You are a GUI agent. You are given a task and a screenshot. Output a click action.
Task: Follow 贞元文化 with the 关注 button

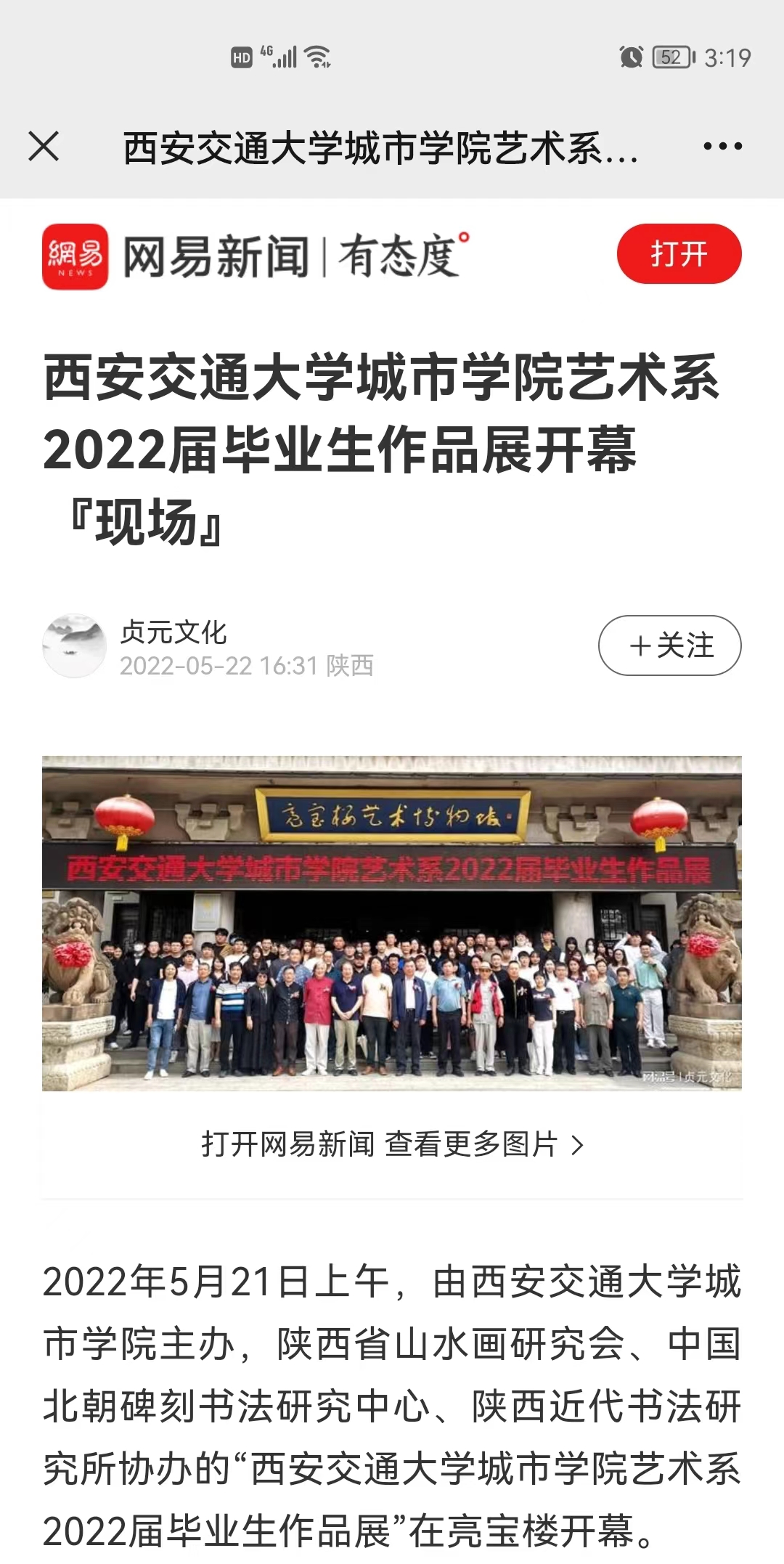[x=669, y=645]
